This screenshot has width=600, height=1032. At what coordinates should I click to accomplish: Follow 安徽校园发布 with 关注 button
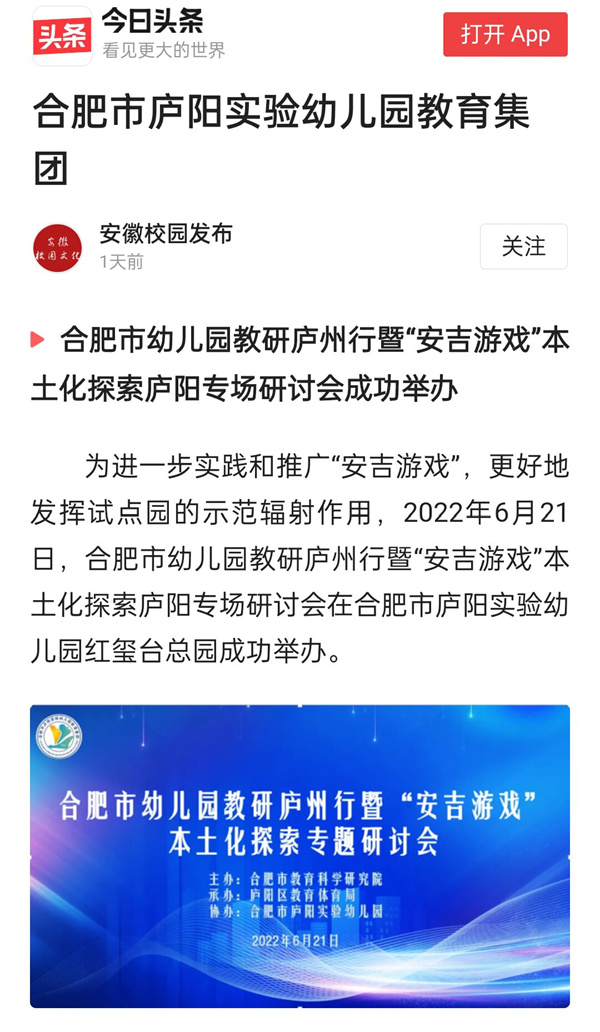pos(523,247)
